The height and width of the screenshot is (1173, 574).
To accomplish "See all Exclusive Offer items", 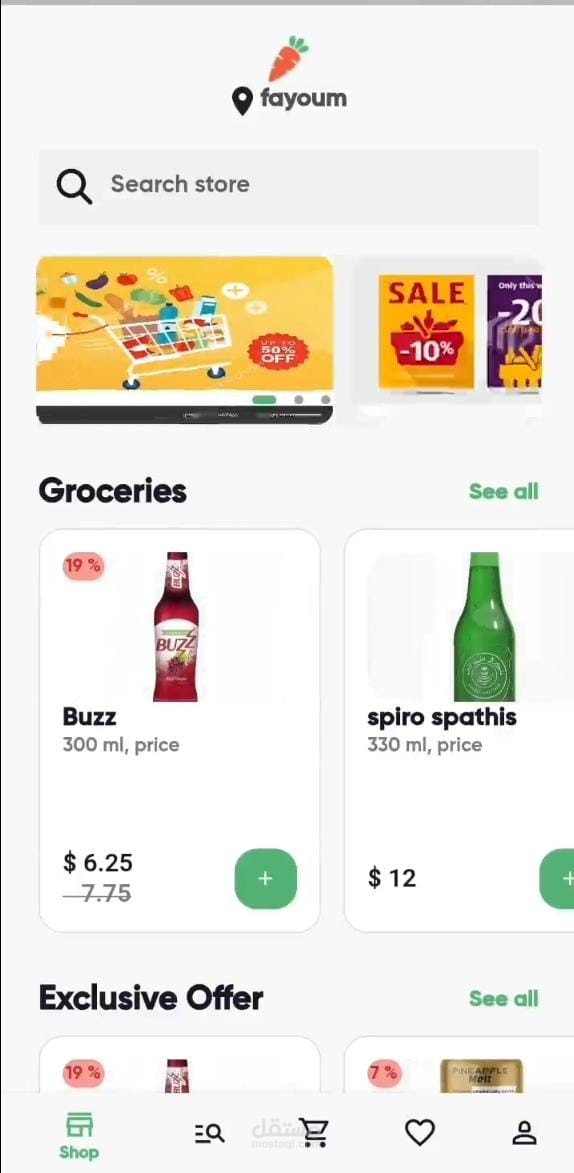I will click(x=504, y=999).
